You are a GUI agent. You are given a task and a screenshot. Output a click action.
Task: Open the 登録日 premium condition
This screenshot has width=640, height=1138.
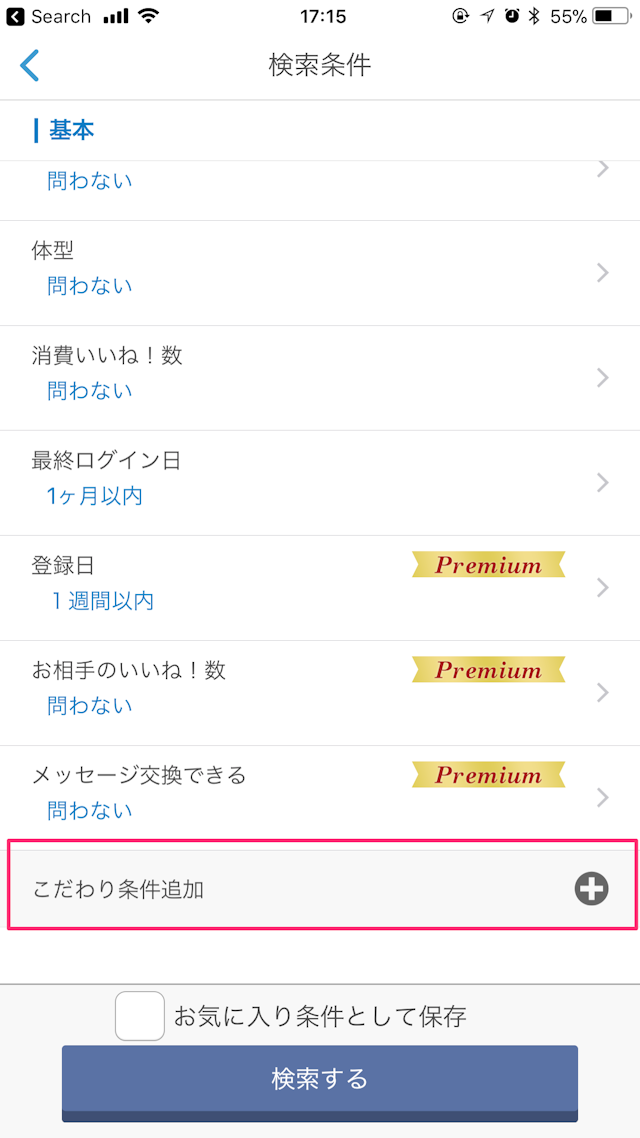click(x=320, y=587)
